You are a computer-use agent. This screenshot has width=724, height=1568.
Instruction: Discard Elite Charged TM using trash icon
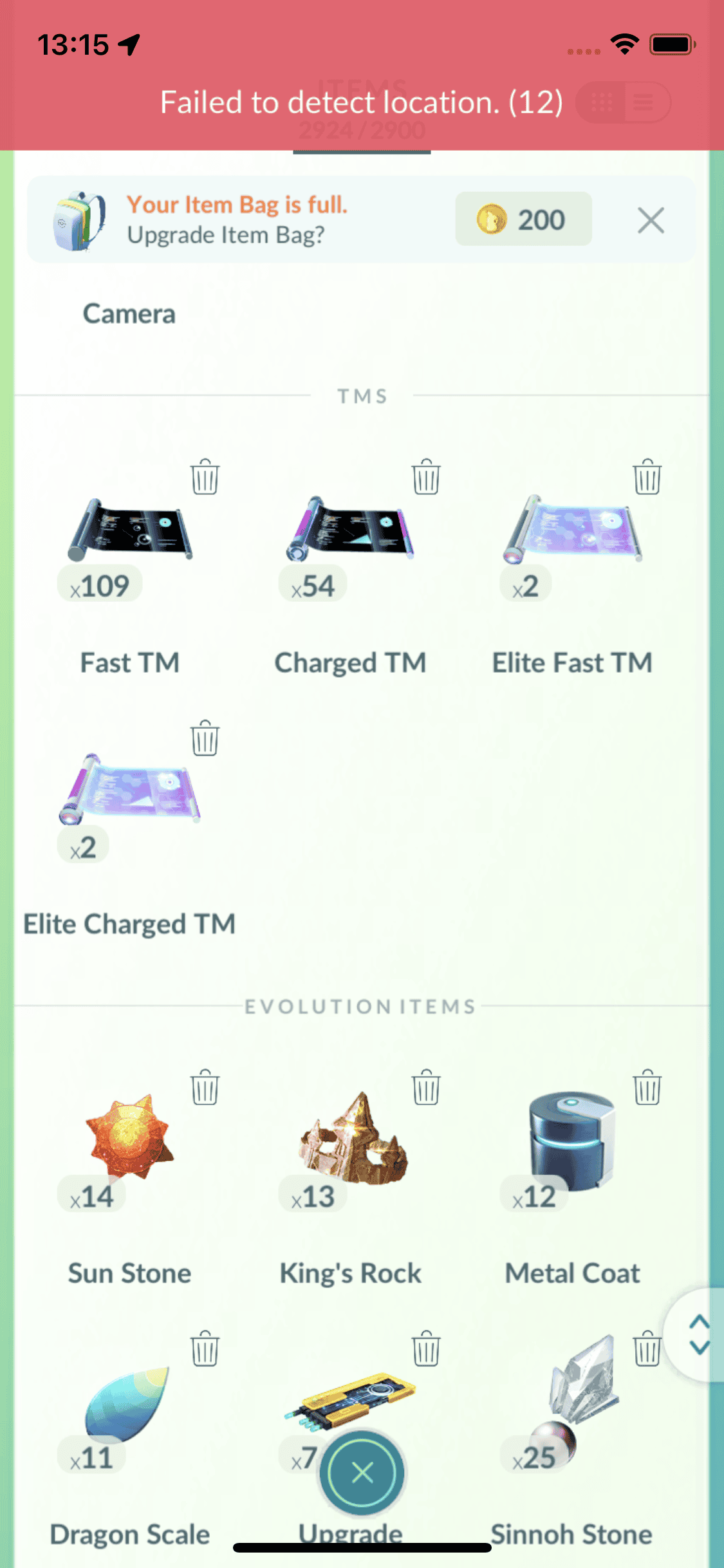(x=205, y=738)
